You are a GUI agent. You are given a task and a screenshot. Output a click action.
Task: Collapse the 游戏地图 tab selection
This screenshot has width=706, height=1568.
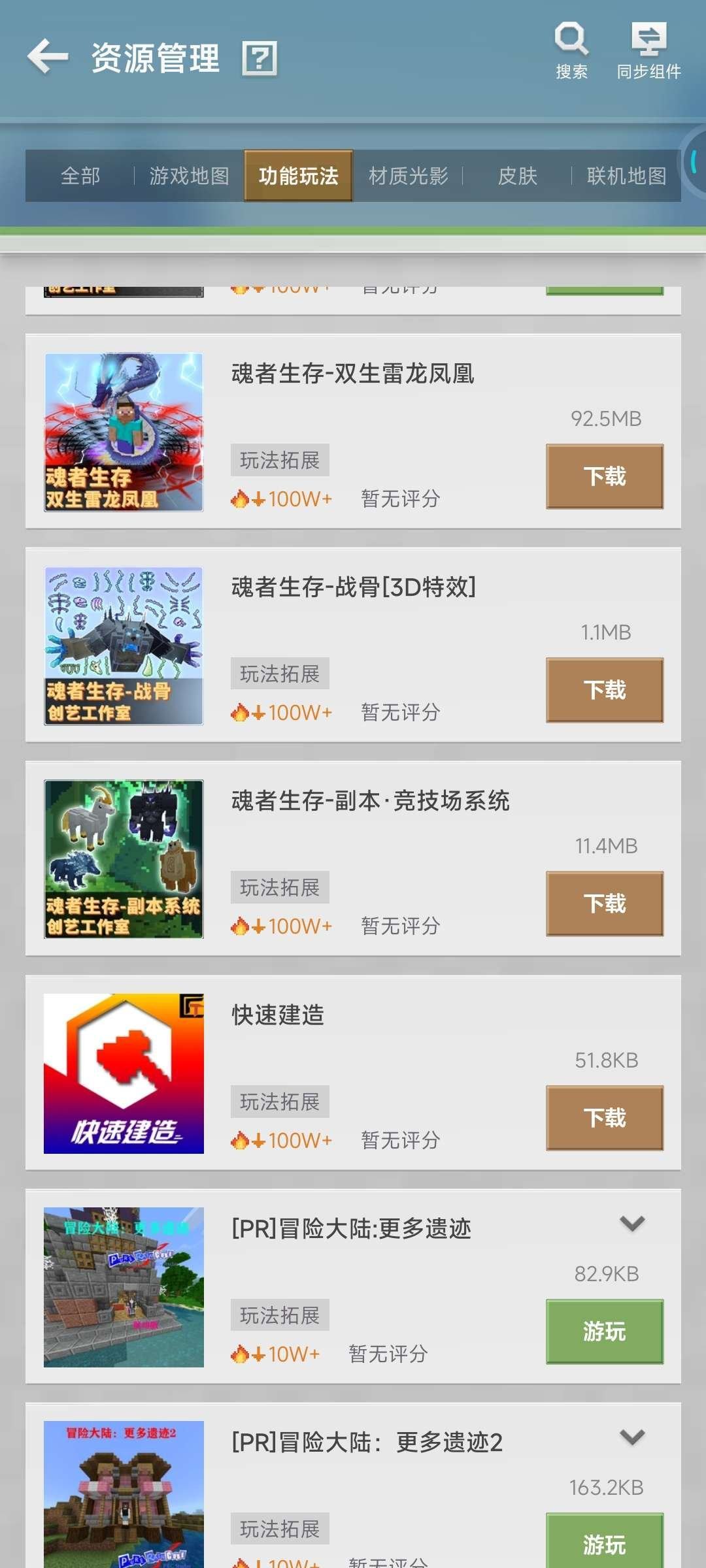[189, 176]
